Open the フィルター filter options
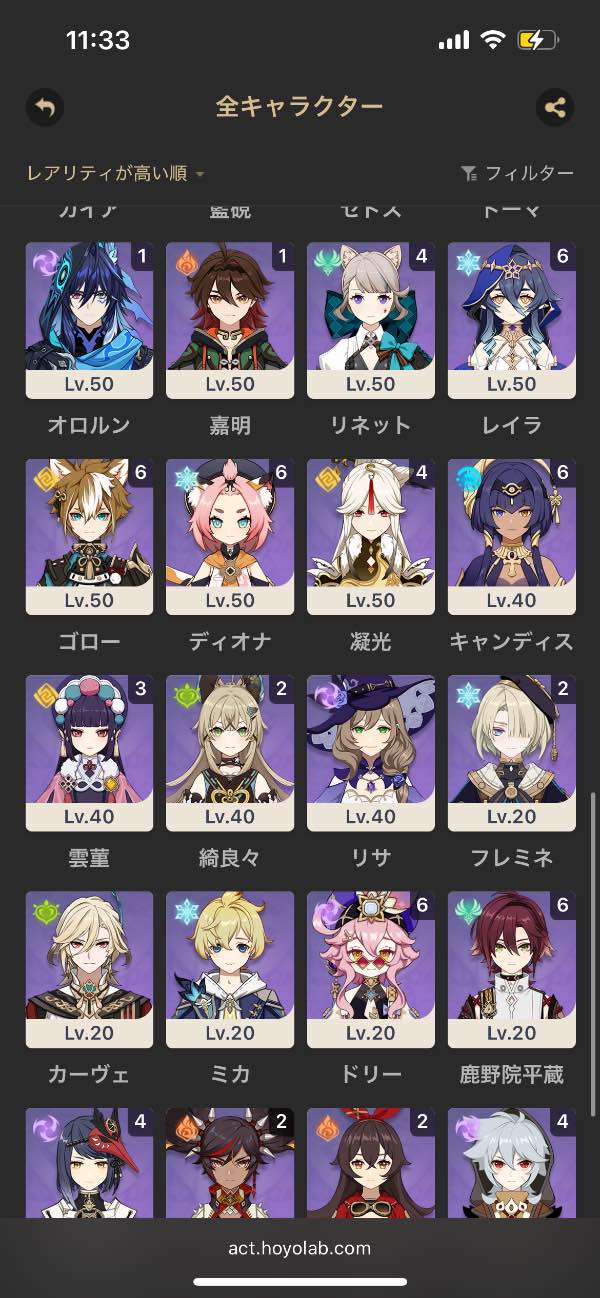The image size is (600, 1298). (x=518, y=174)
